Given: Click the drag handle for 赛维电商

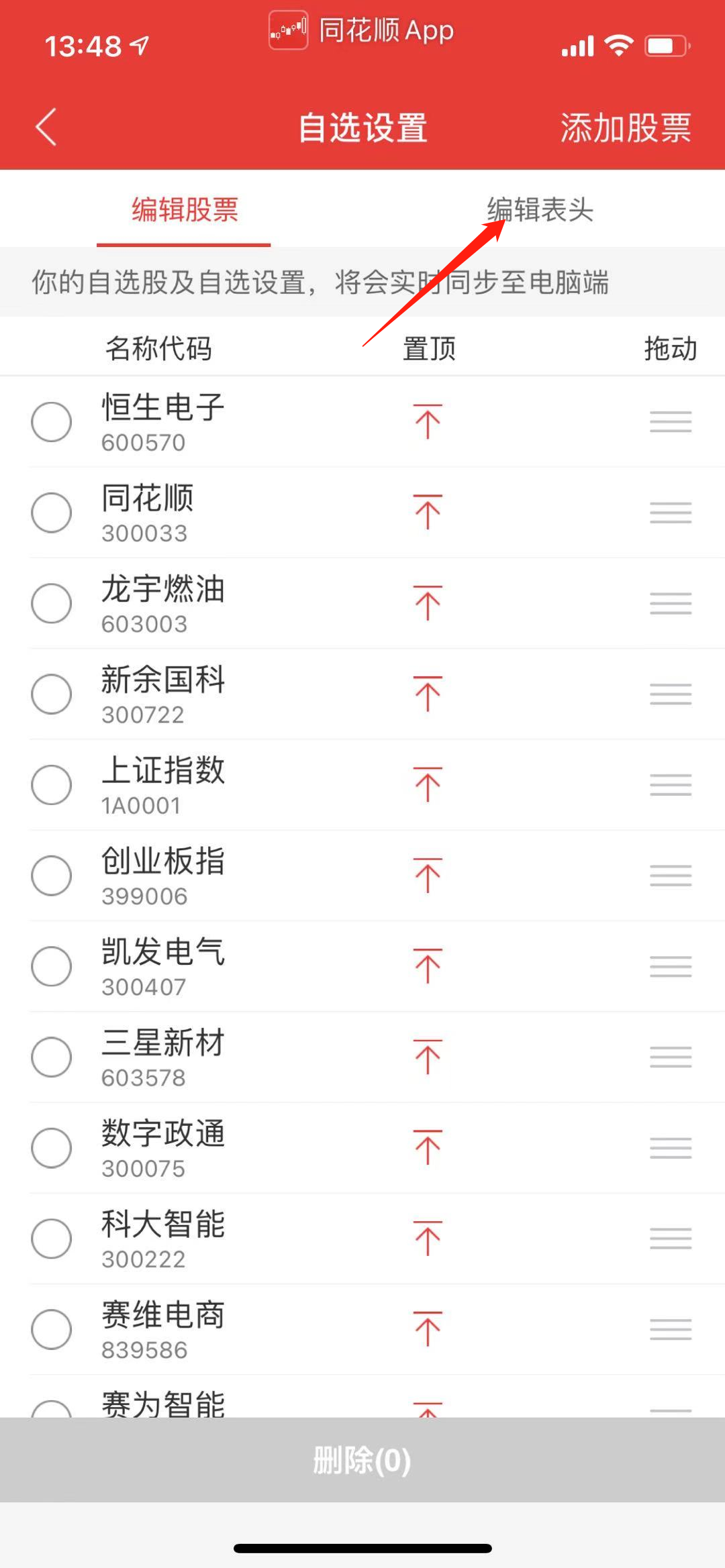Looking at the screenshot, I should point(669,1330).
